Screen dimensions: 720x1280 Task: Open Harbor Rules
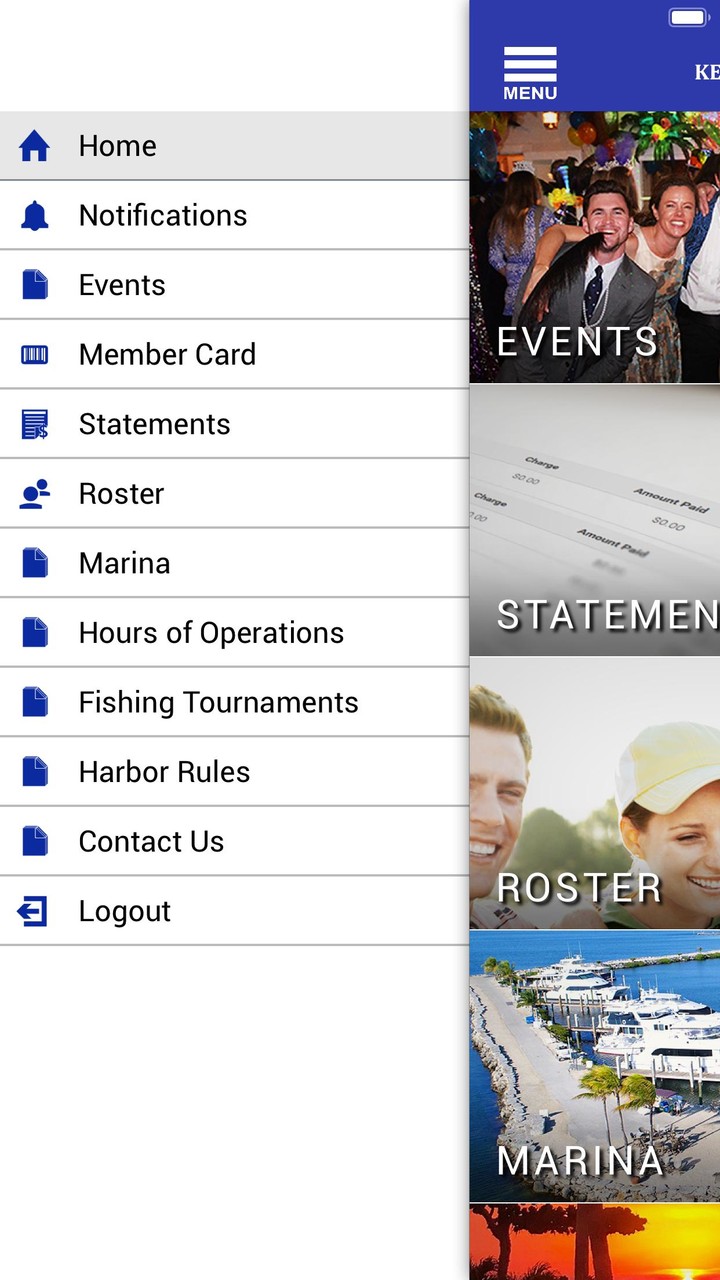coord(234,772)
